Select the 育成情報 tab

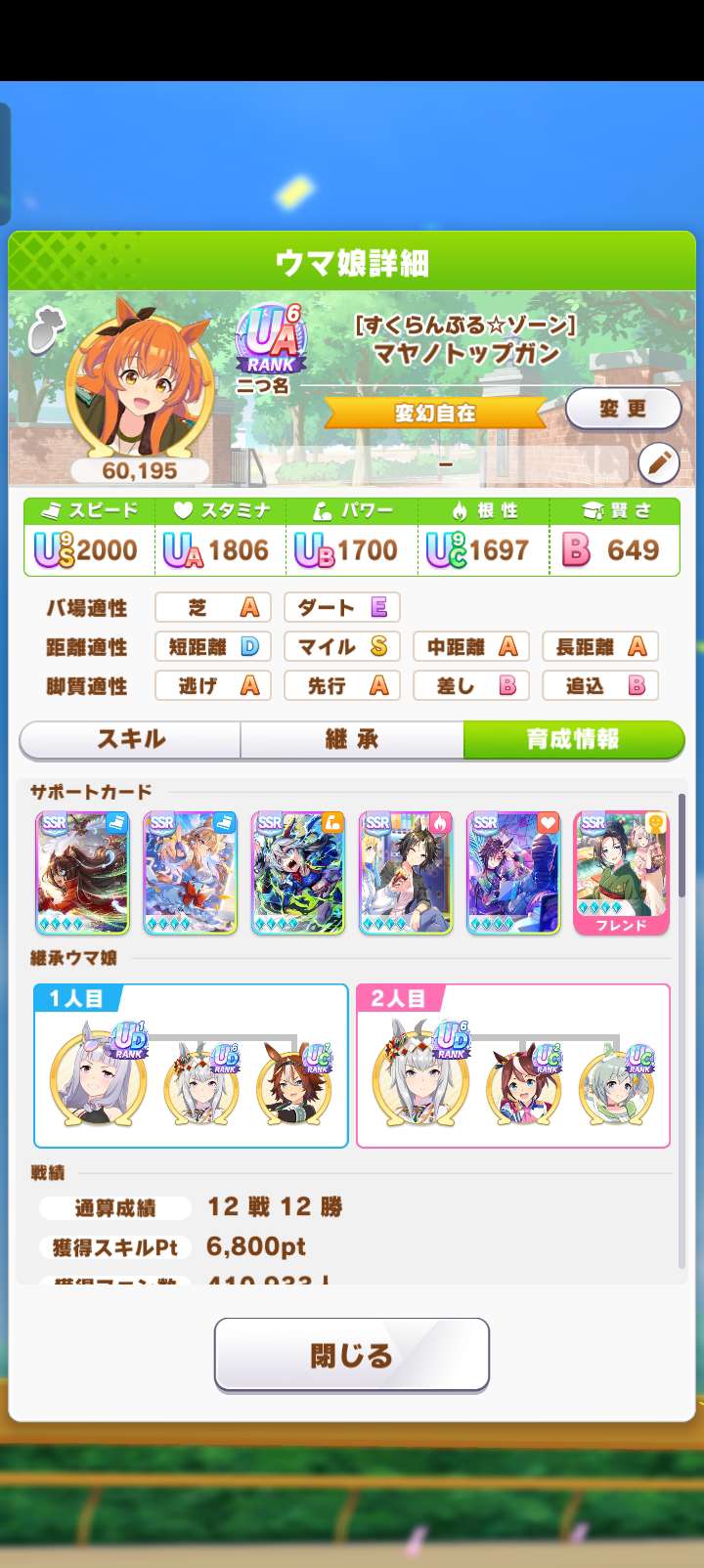coord(573,739)
